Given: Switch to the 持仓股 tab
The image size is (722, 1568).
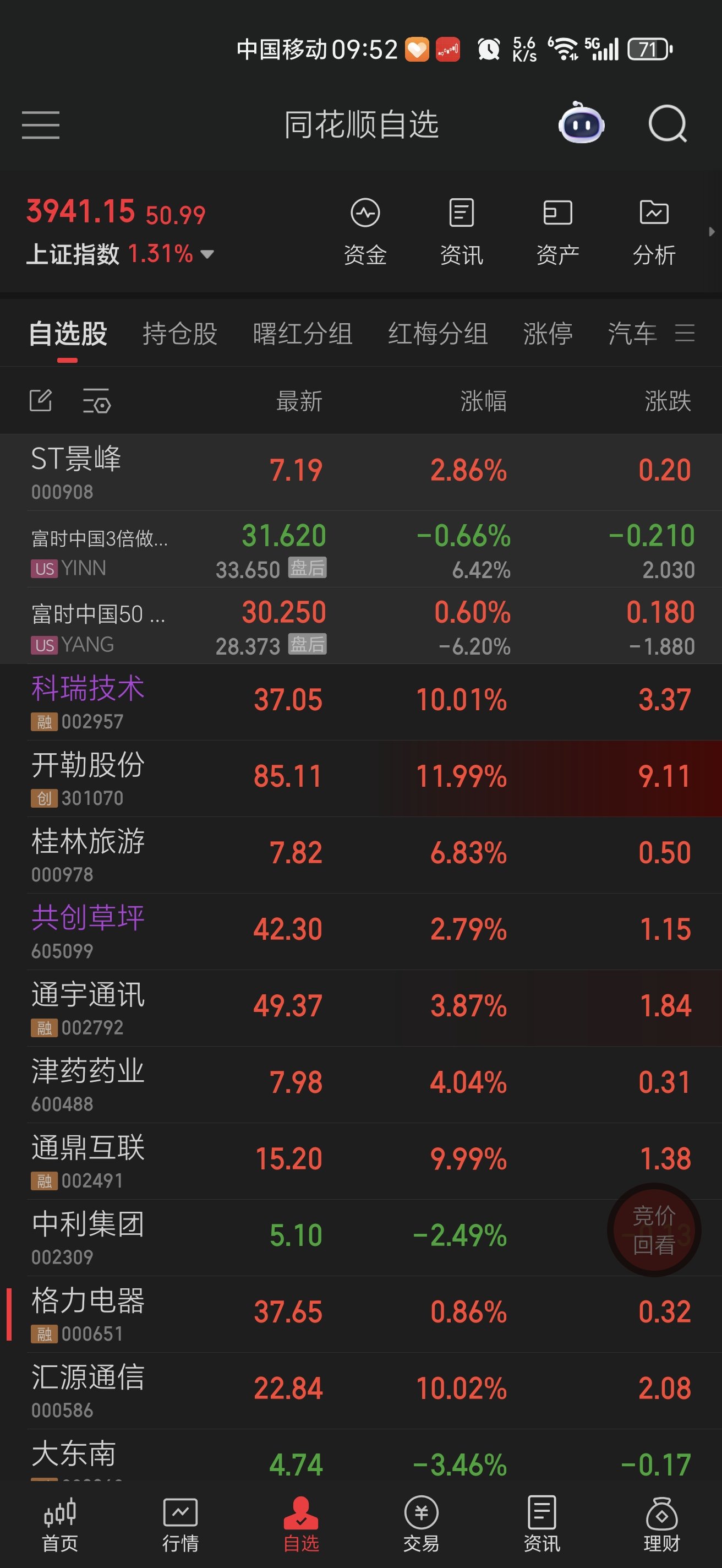Looking at the screenshot, I should pyautogui.click(x=179, y=334).
